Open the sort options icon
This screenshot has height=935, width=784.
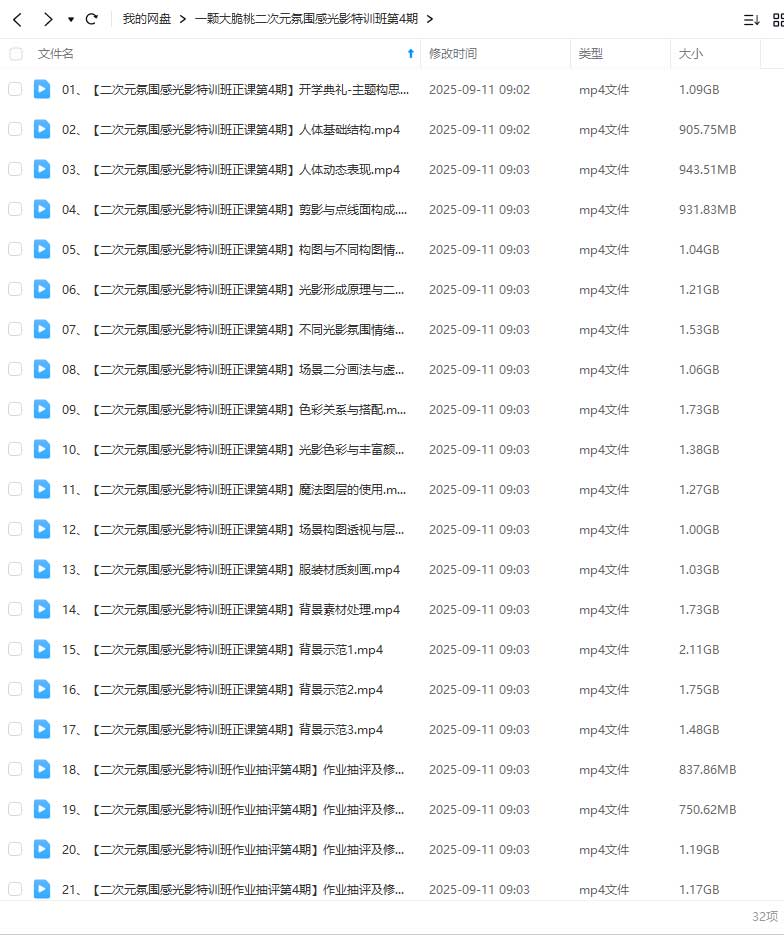coord(751,19)
